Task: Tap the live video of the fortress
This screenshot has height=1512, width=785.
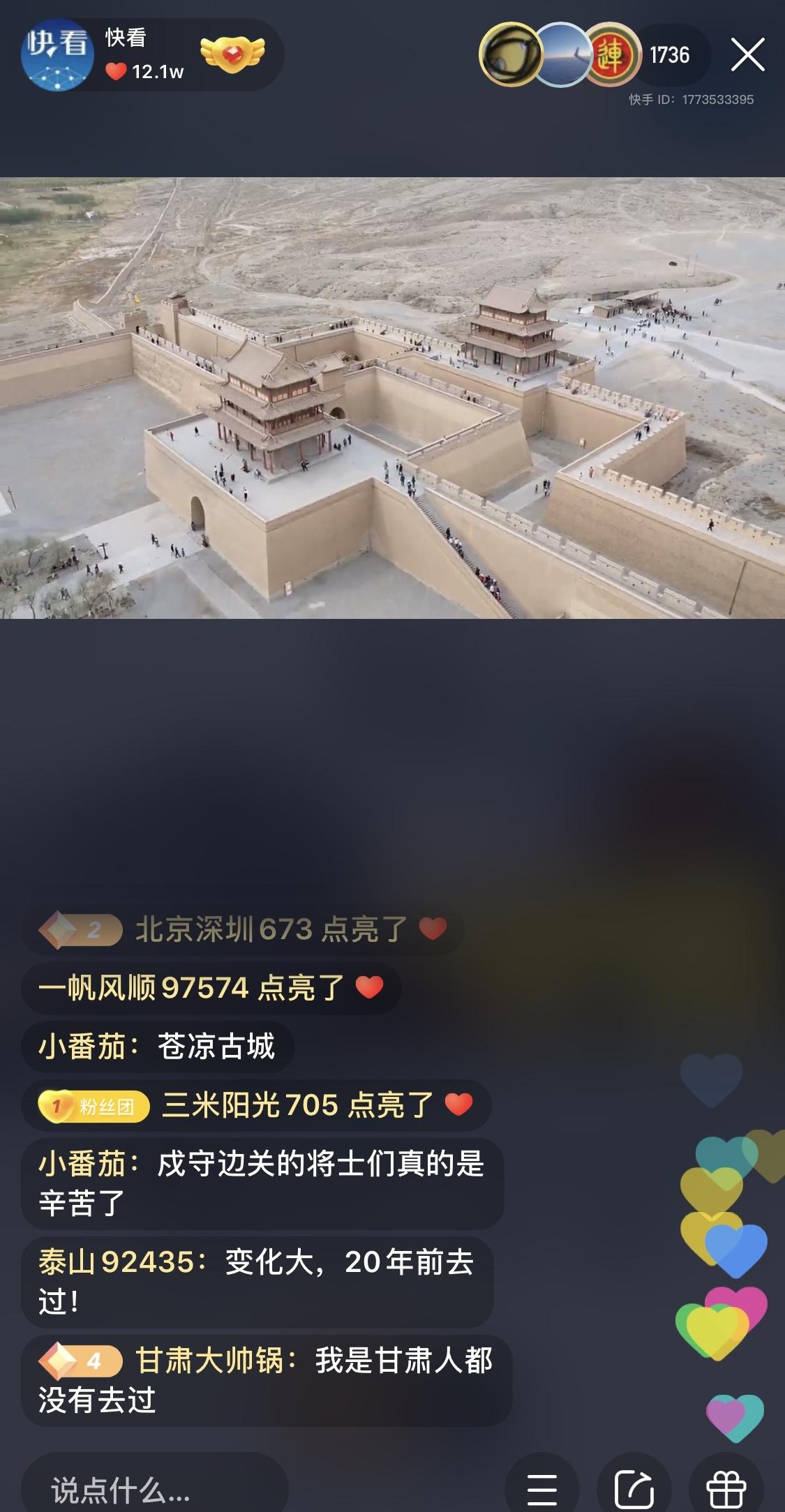Action: (392, 398)
